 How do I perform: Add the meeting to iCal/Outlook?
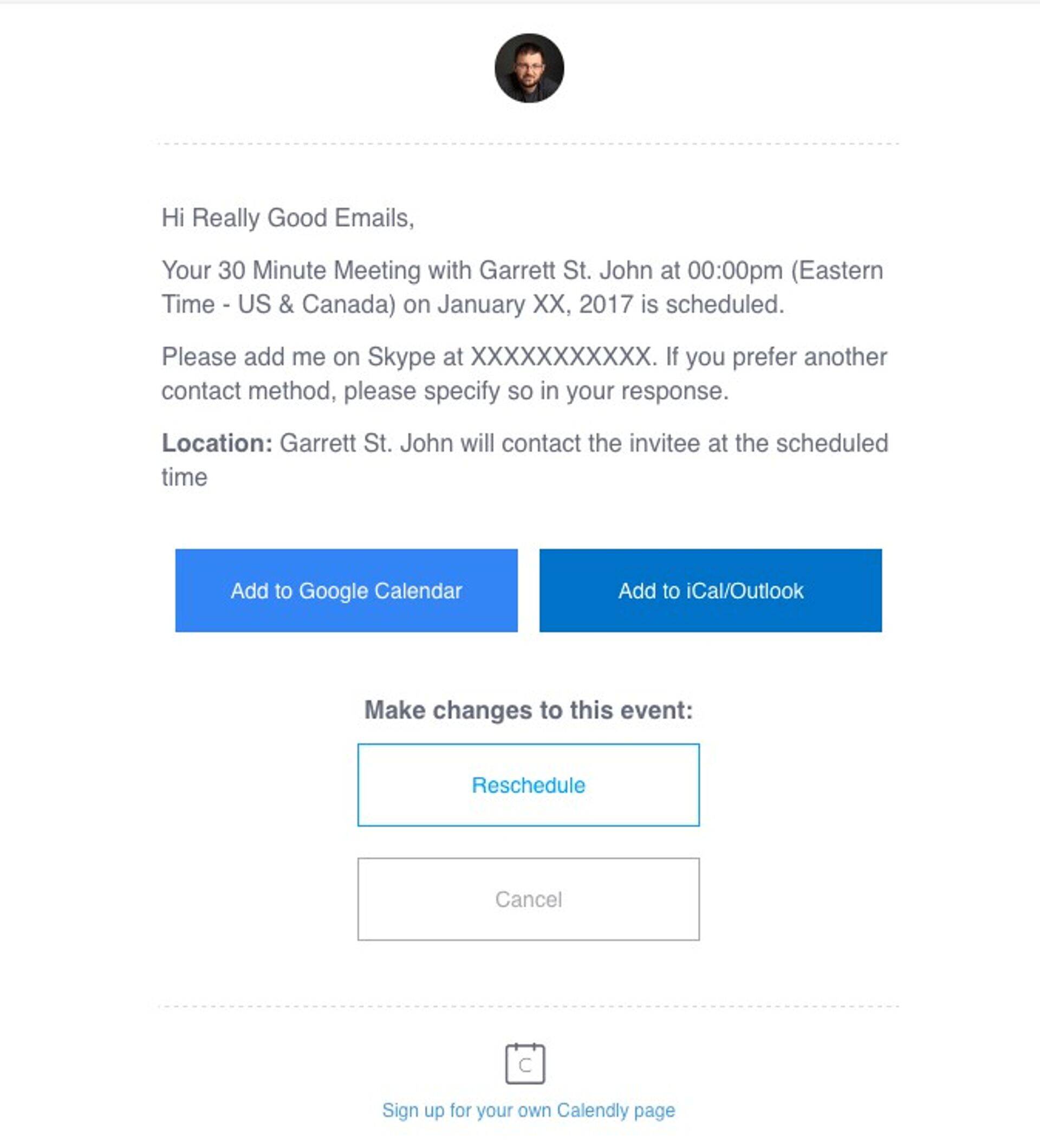pyautogui.click(x=711, y=591)
